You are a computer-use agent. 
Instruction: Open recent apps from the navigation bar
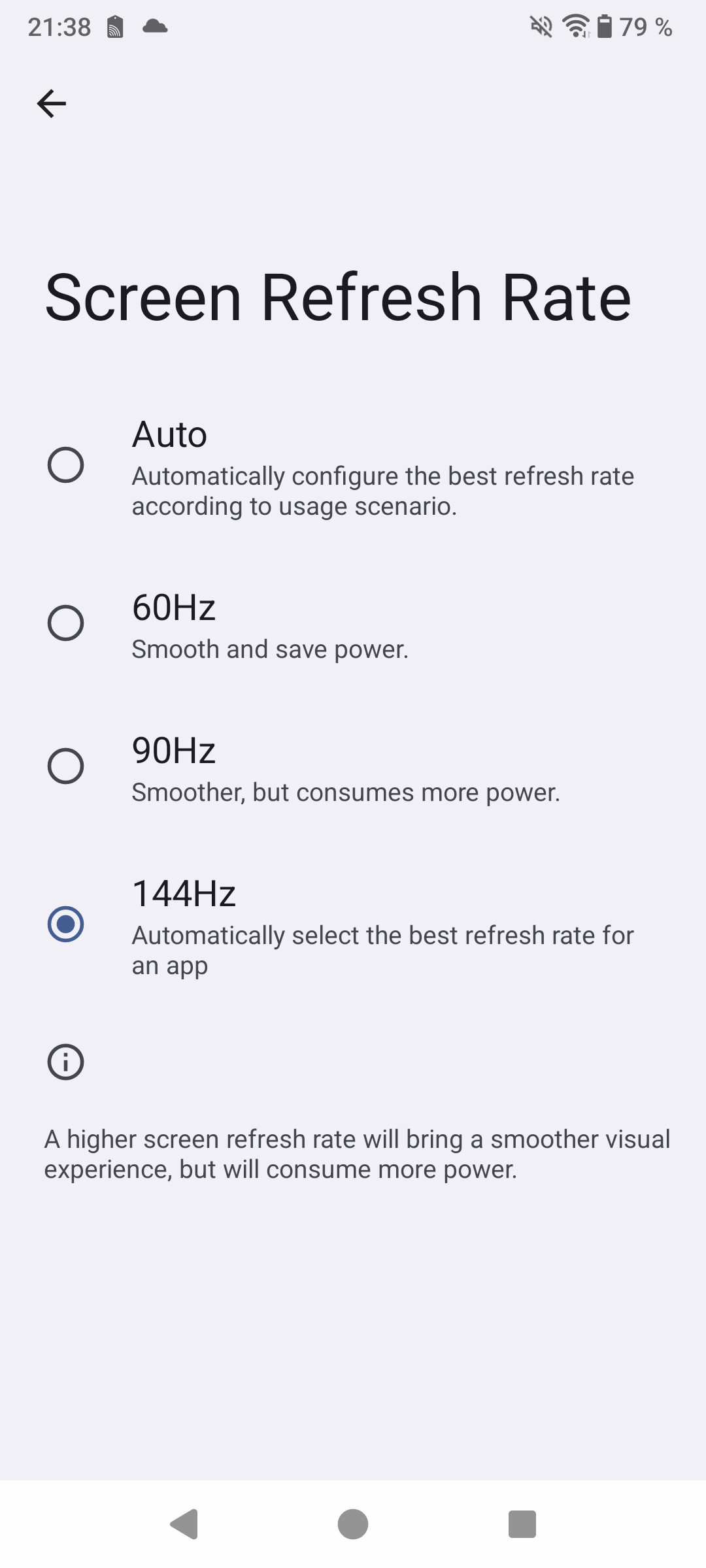pyautogui.click(x=522, y=1524)
